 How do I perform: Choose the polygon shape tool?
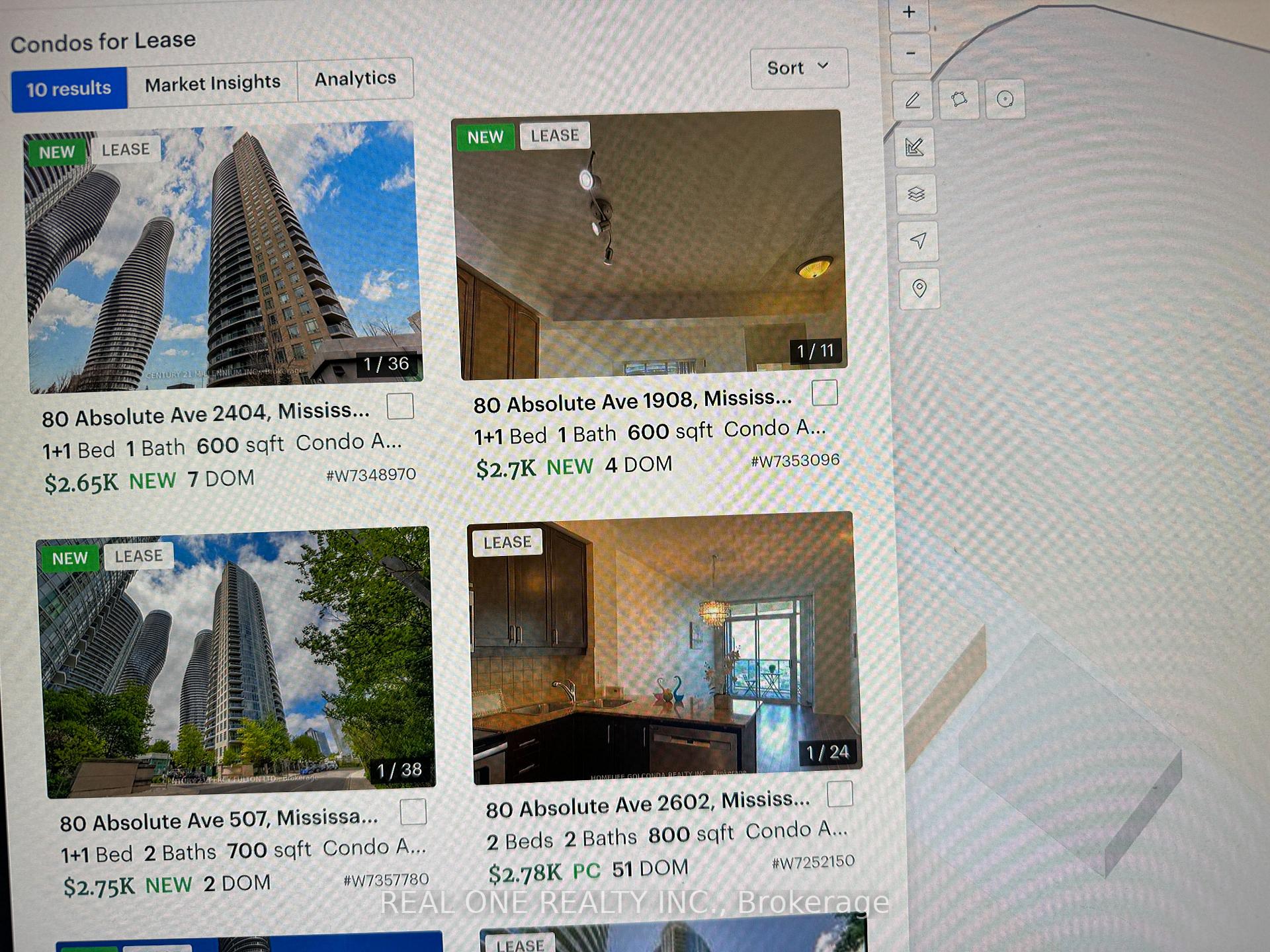(x=958, y=100)
